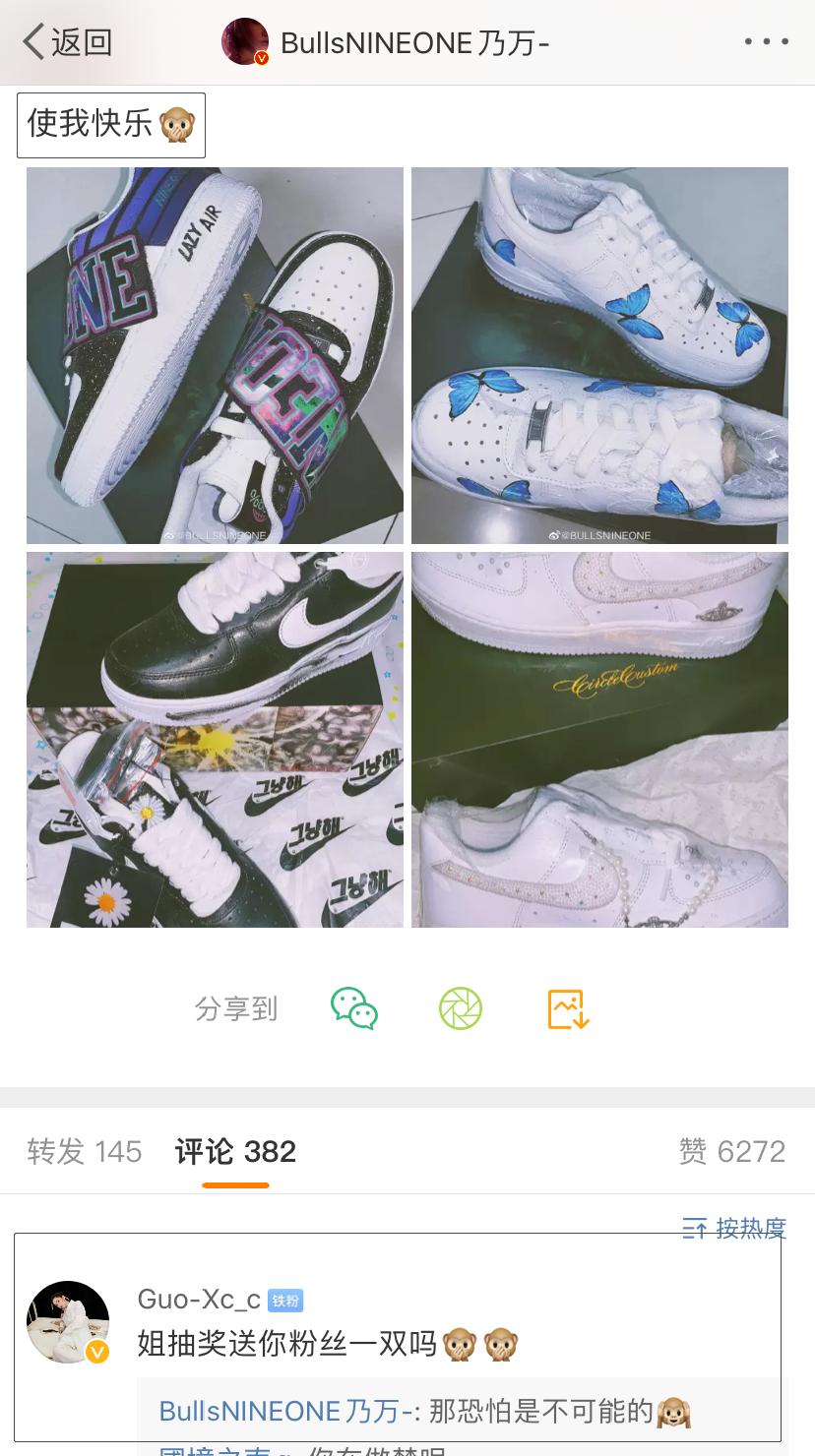Select the 评论 382 tab
Screen dimensions: 815x1456
coord(235,1151)
